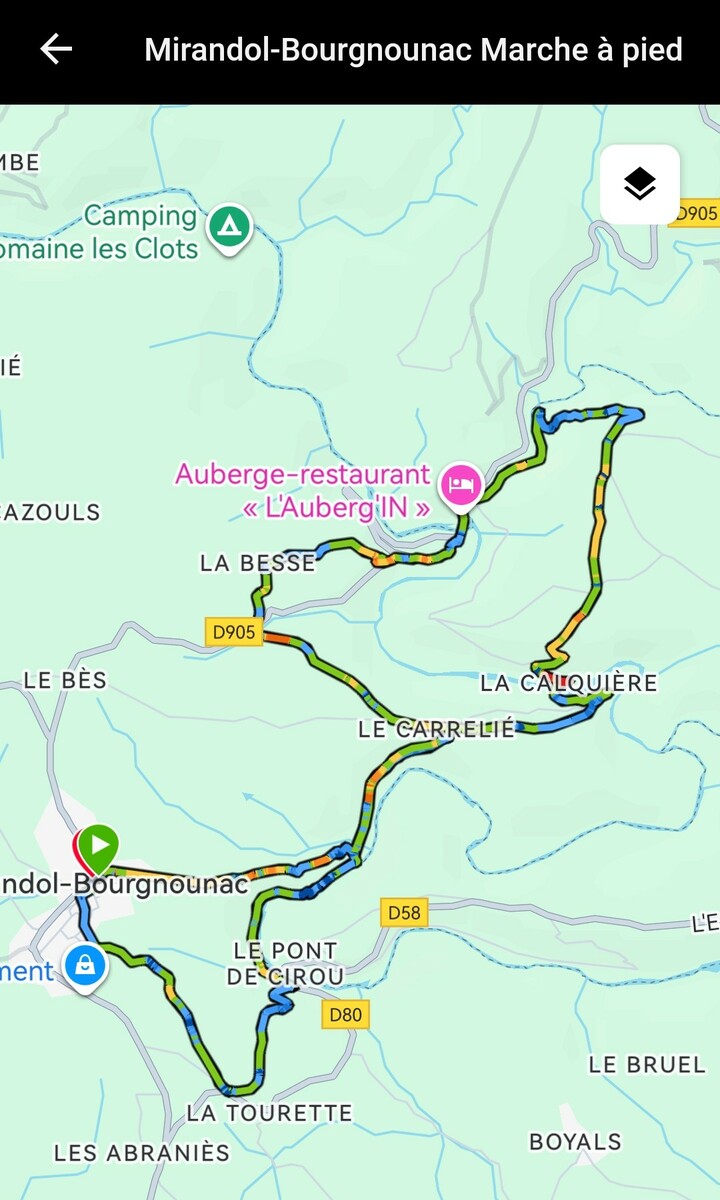Screen dimensions: 720x1200
Task: Open the map layers selector
Action: point(640,184)
